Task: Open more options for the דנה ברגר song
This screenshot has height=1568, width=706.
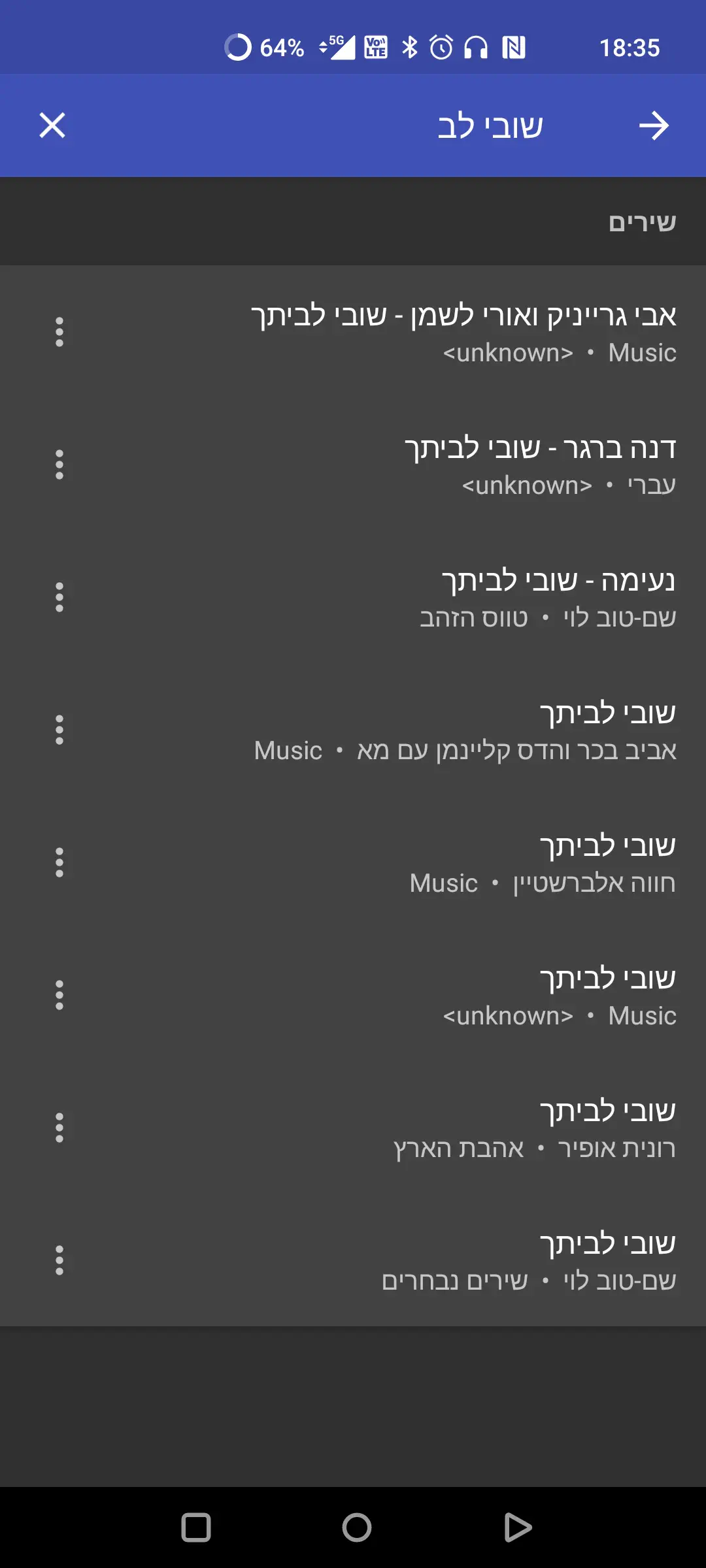Action: pyautogui.click(x=59, y=465)
